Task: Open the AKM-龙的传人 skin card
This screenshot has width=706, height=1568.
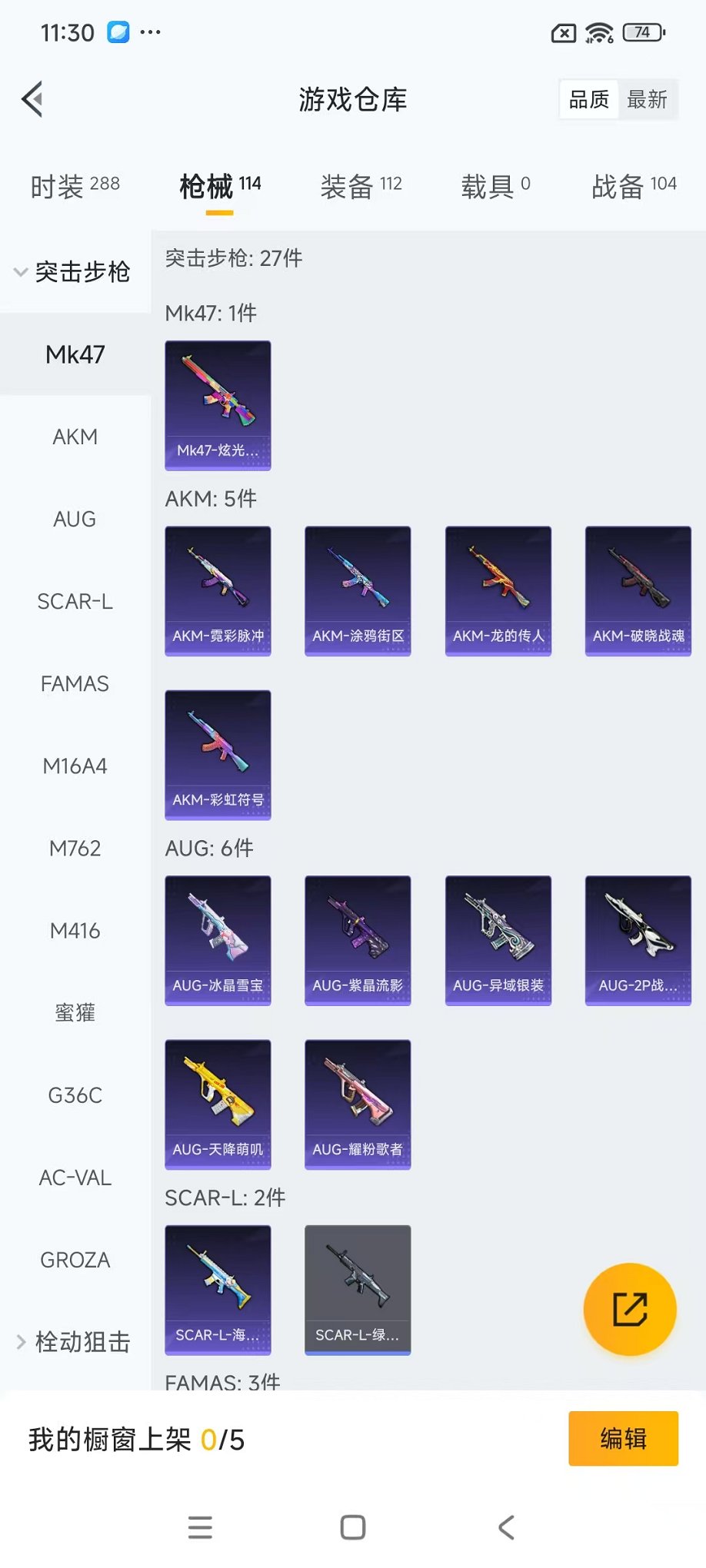Action: 498,590
